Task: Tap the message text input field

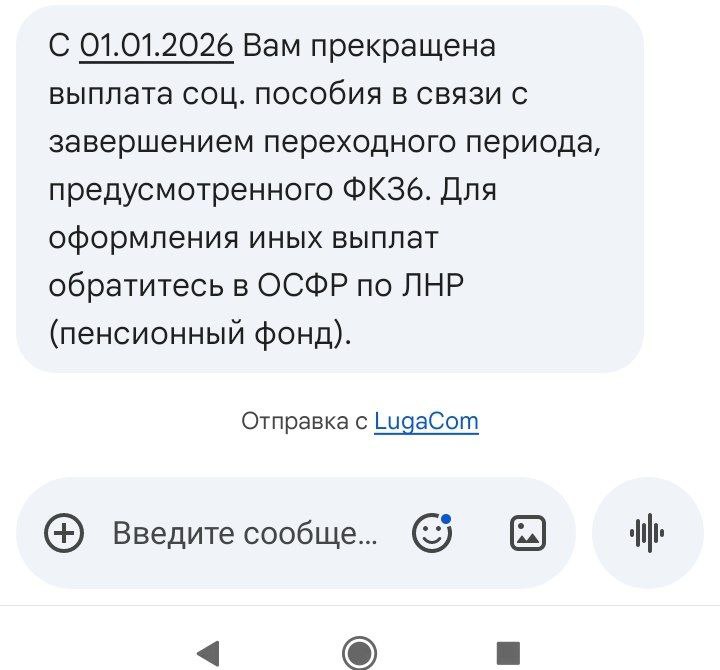Action: pyautogui.click(x=245, y=533)
